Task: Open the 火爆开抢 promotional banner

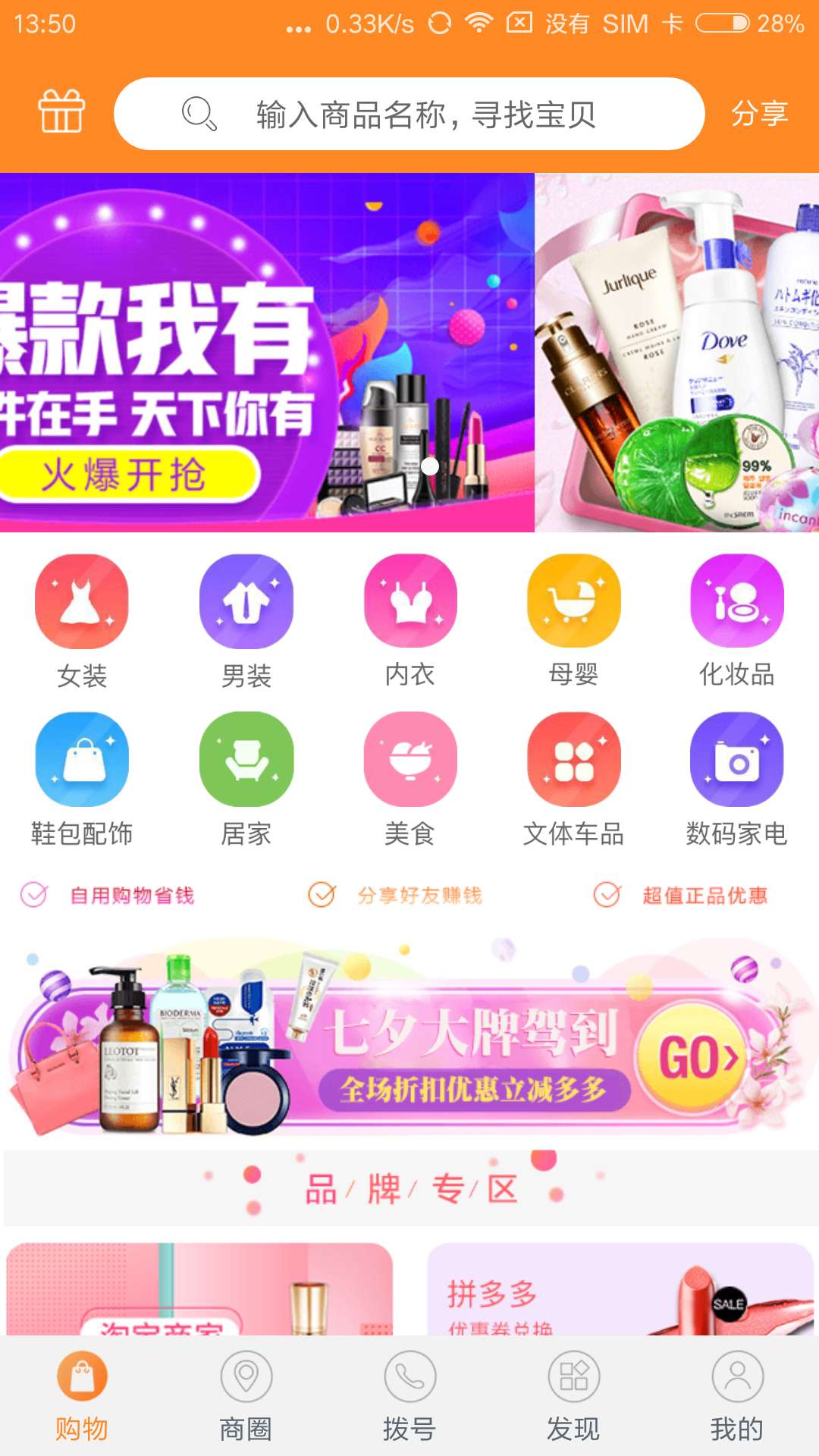Action: click(265, 353)
